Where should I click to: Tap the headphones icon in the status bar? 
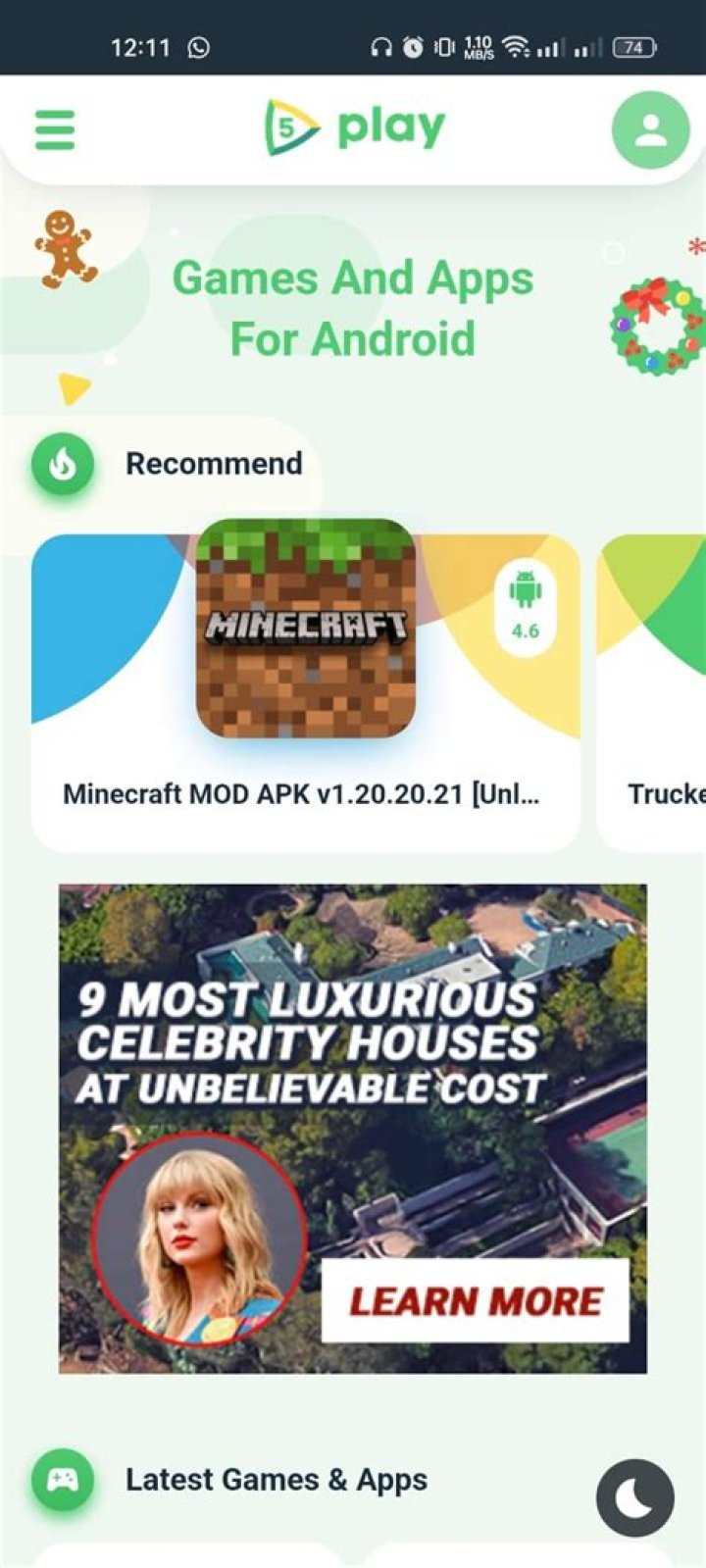point(381,44)
